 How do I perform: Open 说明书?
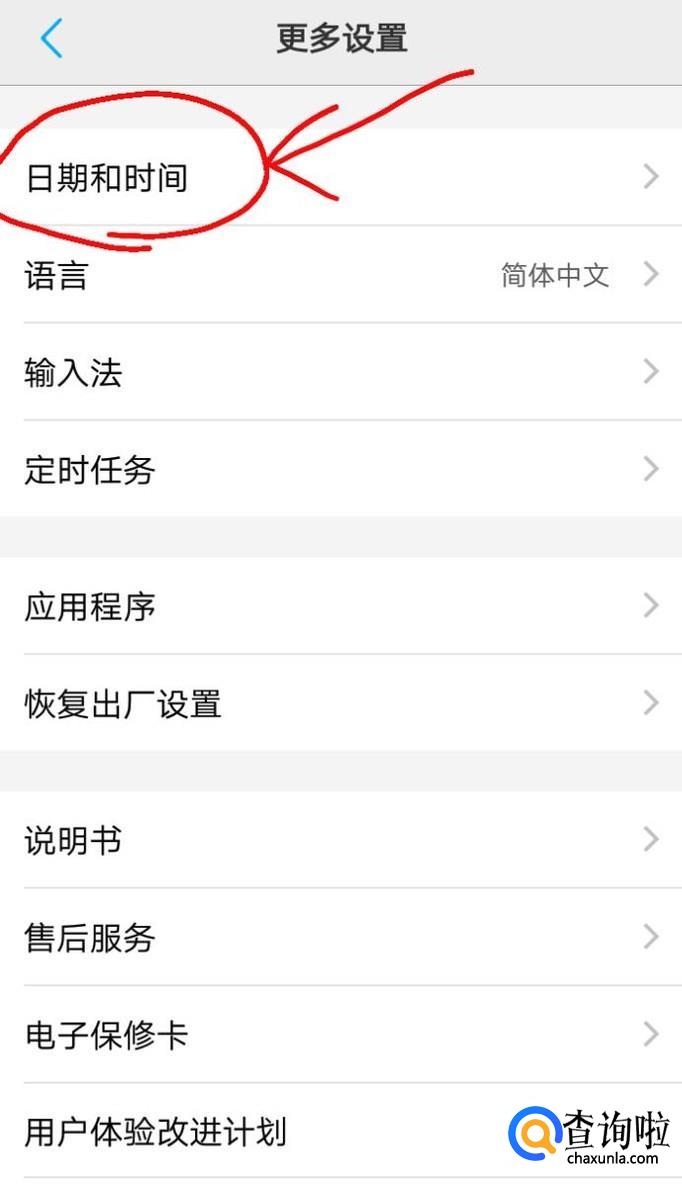pyautogui.click(x=340, y=840)
